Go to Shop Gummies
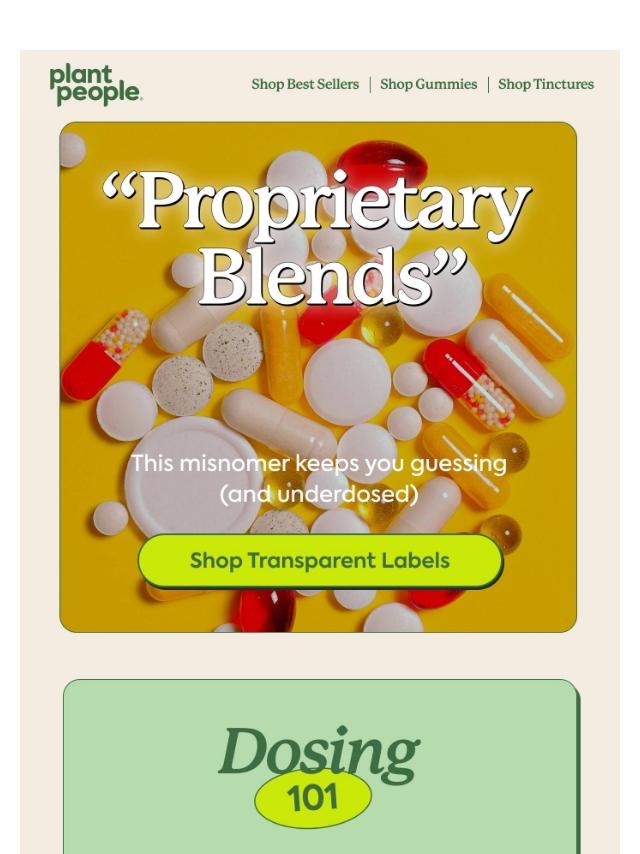This screenshot has height=854, width=640. tap(428, 85)
